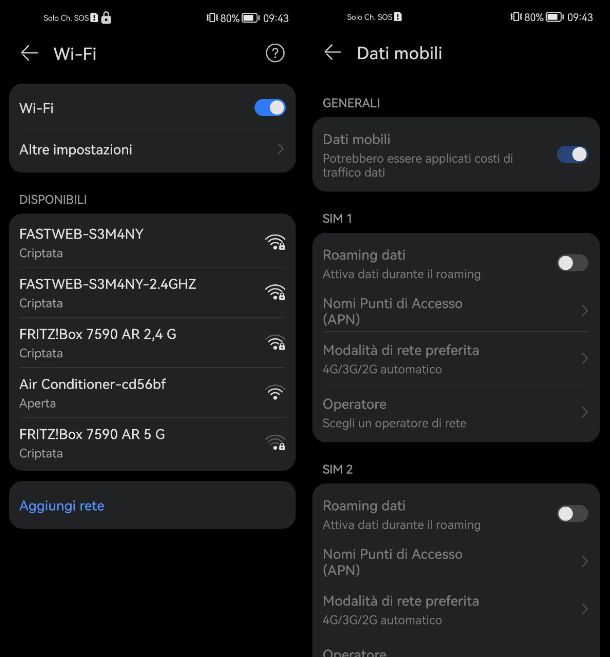Choose FRITZ!Box 7590 AR 2,4 G
This screenshot has height=657, width=610.
[152, 342]
